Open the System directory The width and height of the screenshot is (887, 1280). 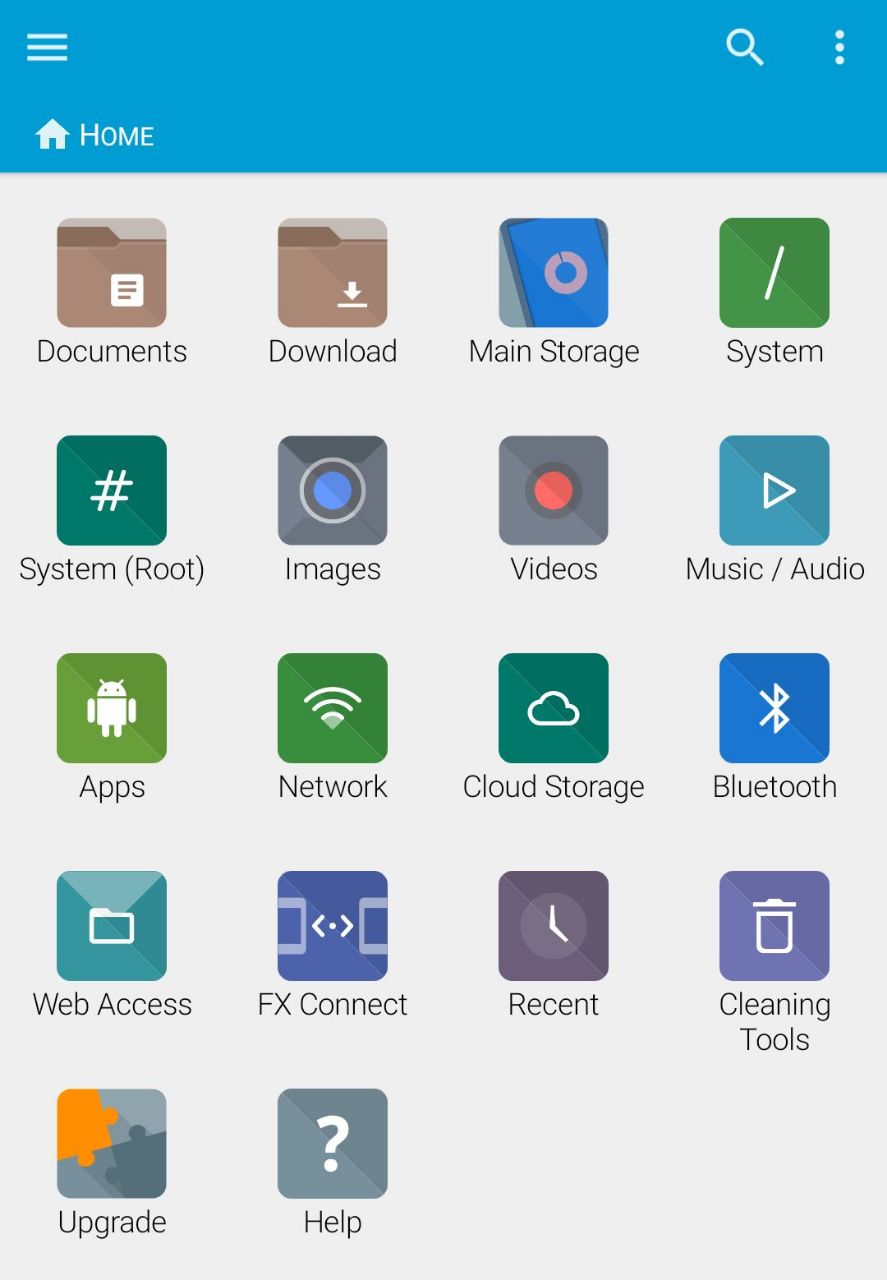tap(774, 273)
